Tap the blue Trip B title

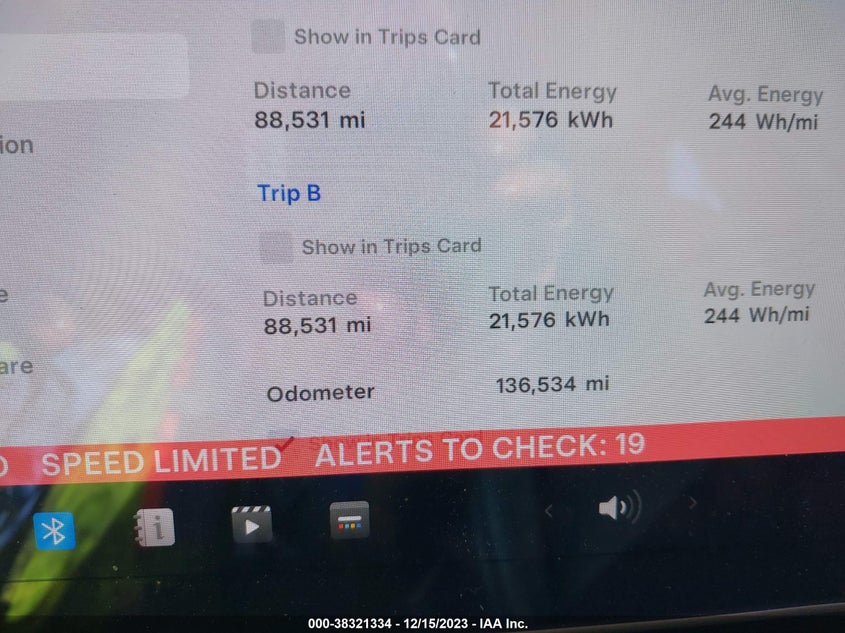click(289, 193)
